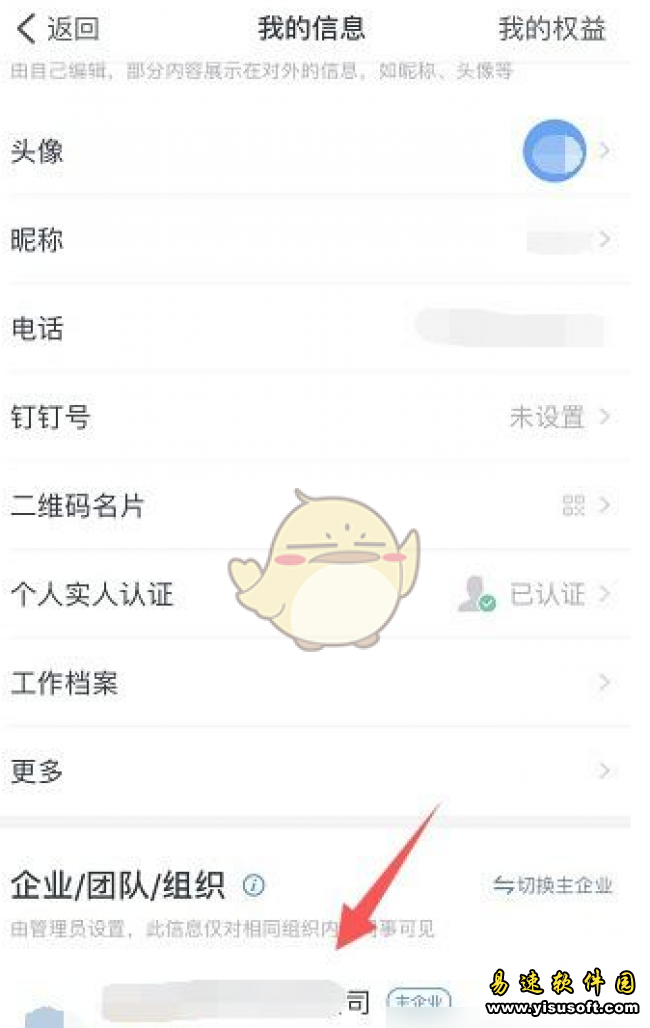Tap the info icon beside 企业/团队/组织
This screenshot has height=1028, width=650.
pos(254,885)
